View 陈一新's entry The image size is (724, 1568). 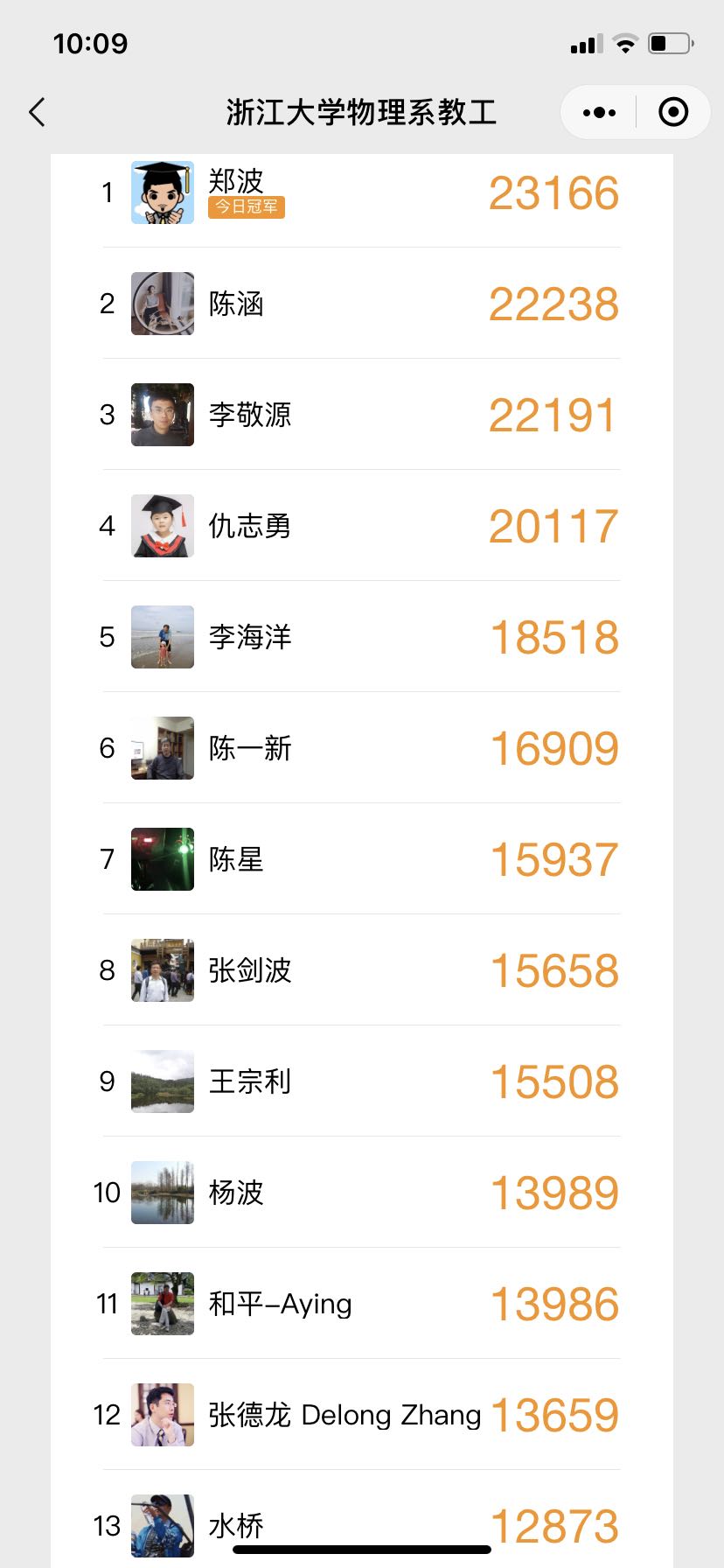(360, 748)
